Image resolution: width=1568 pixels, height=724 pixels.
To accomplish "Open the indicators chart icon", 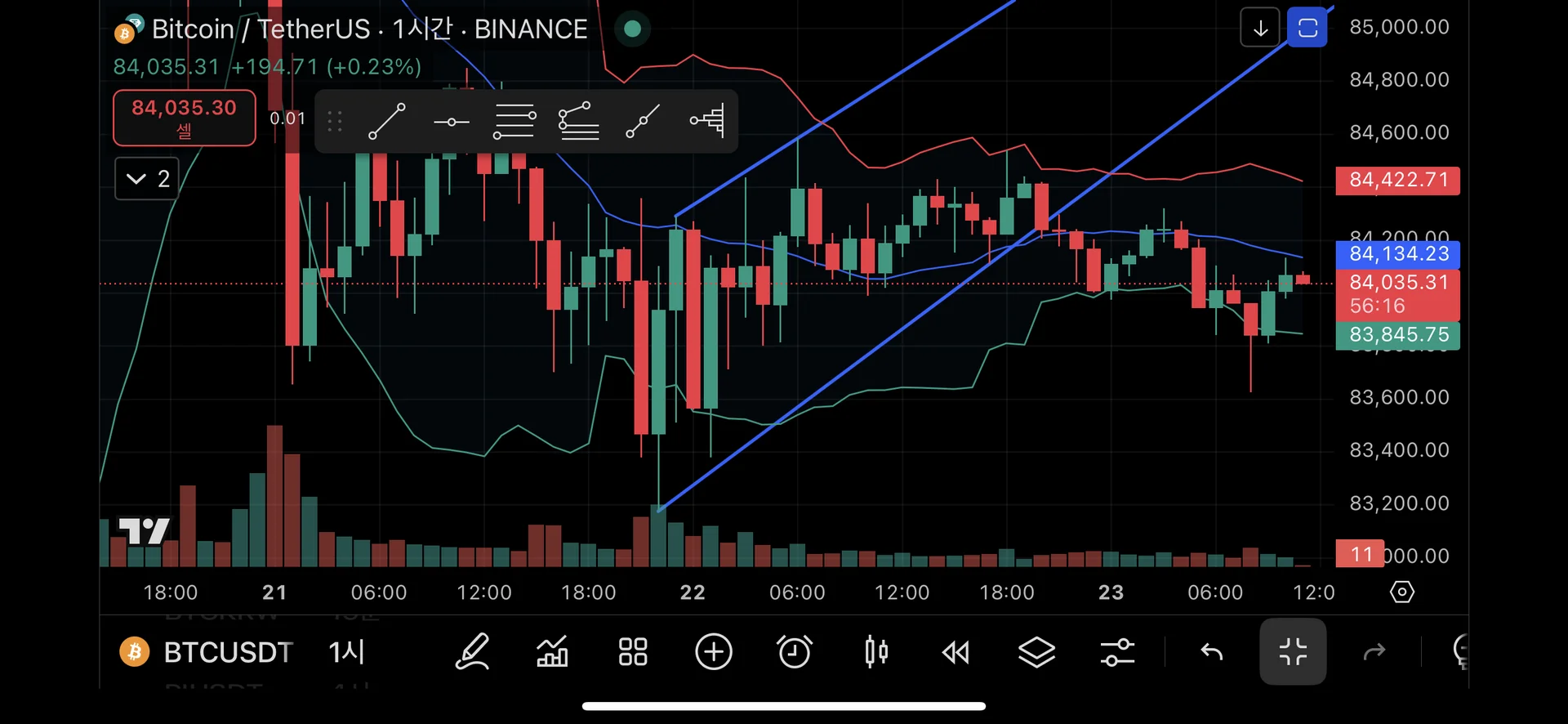I will [552, 652].
